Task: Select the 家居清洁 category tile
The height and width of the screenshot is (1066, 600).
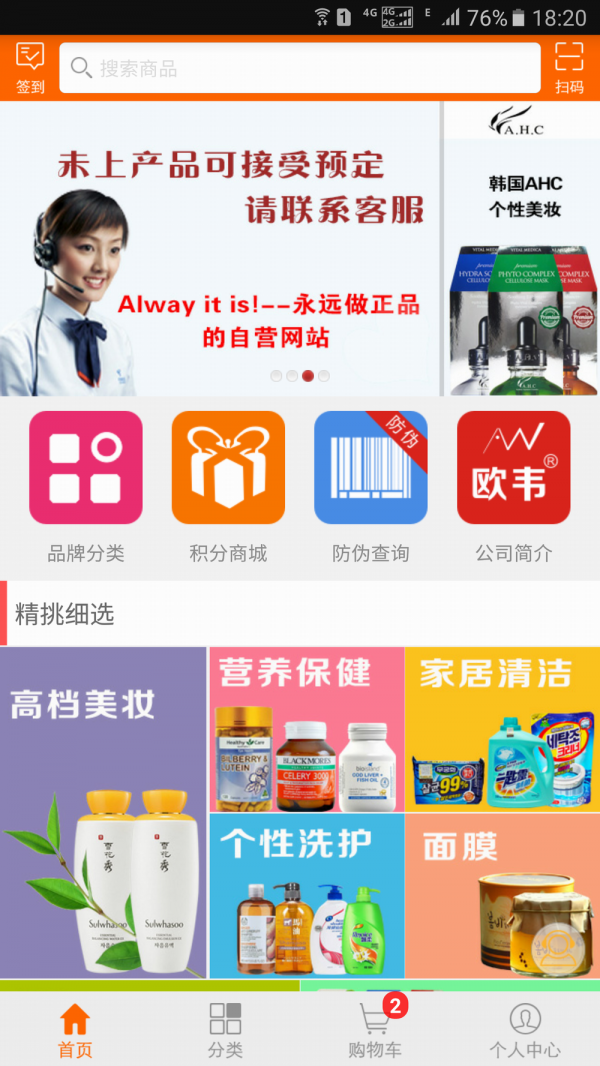Action: tap(502, 729)
